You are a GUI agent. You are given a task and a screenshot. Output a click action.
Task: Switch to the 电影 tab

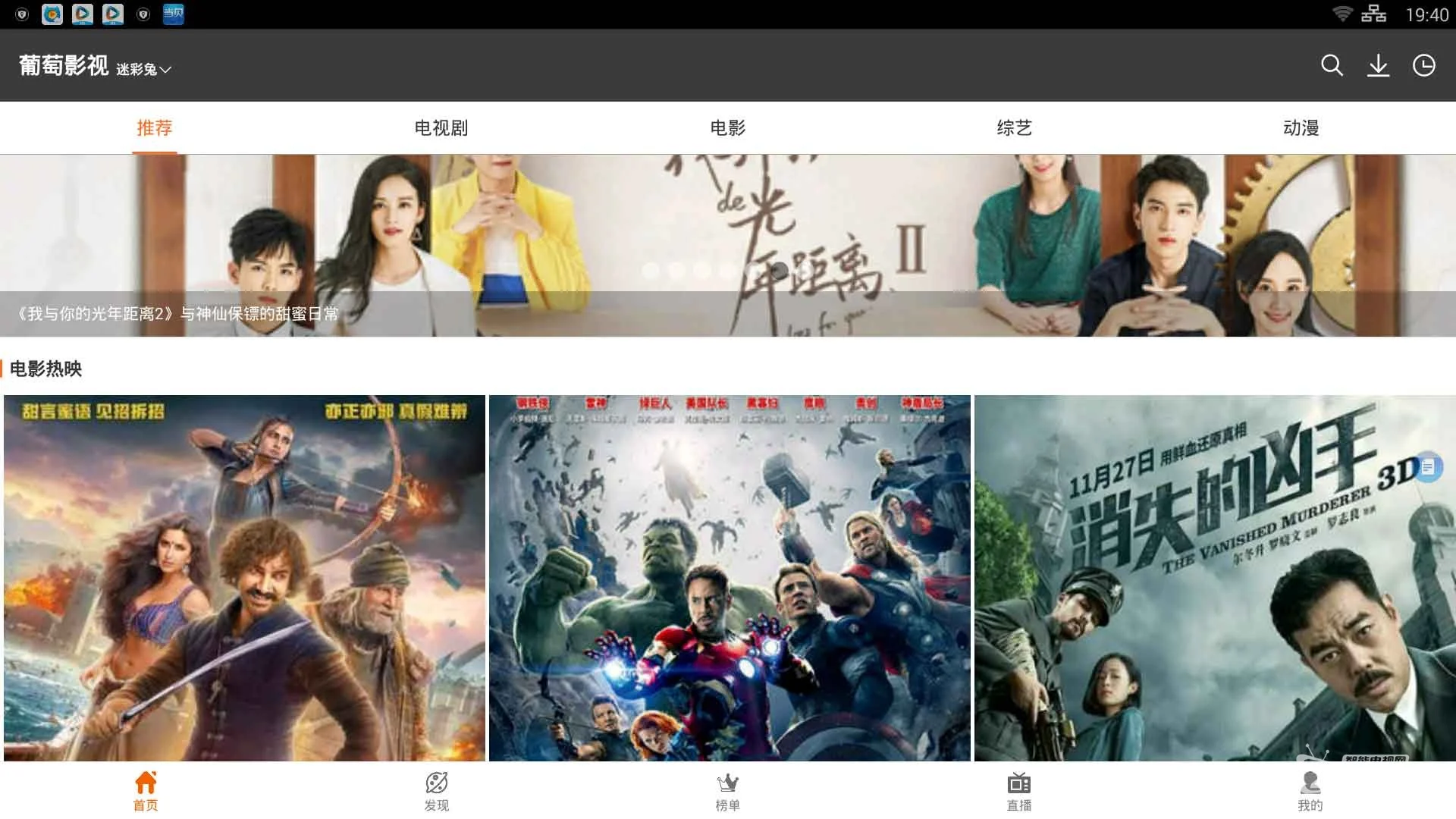[727, 127]
